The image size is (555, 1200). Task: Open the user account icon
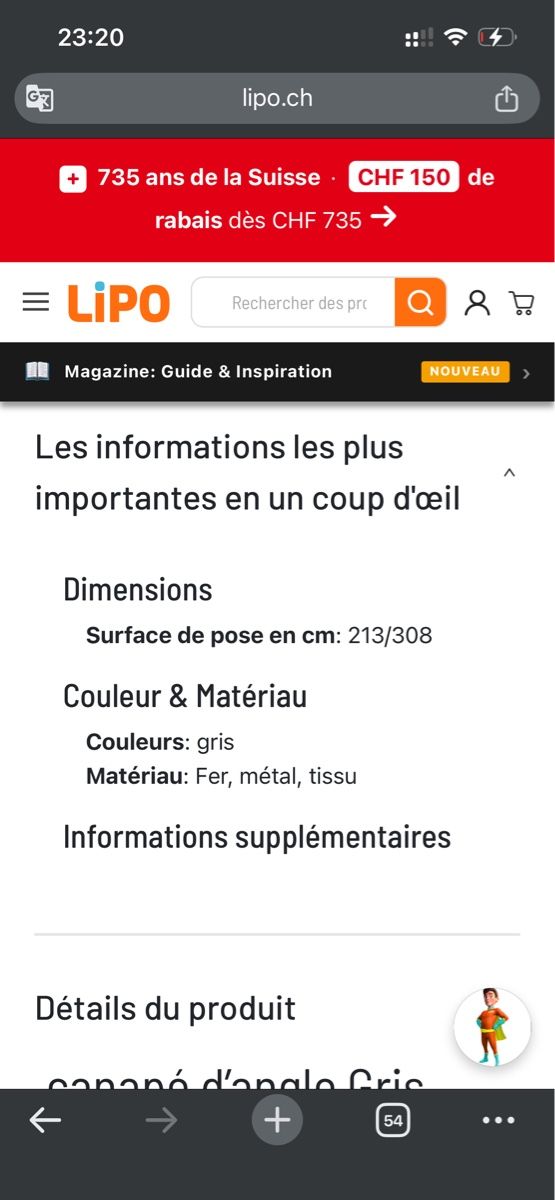point(478,302)
